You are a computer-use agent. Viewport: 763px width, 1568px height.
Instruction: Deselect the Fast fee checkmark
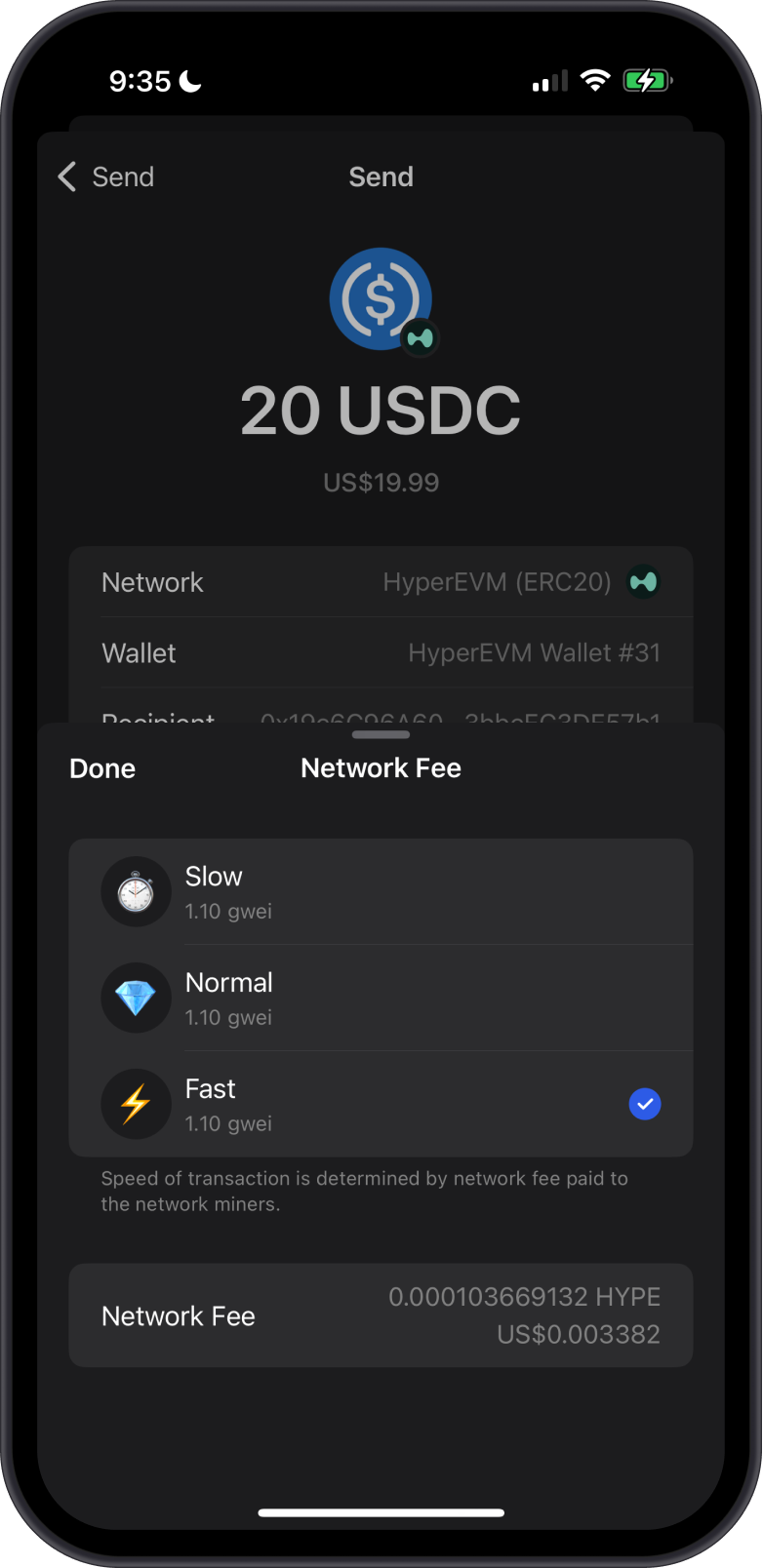644,1103
